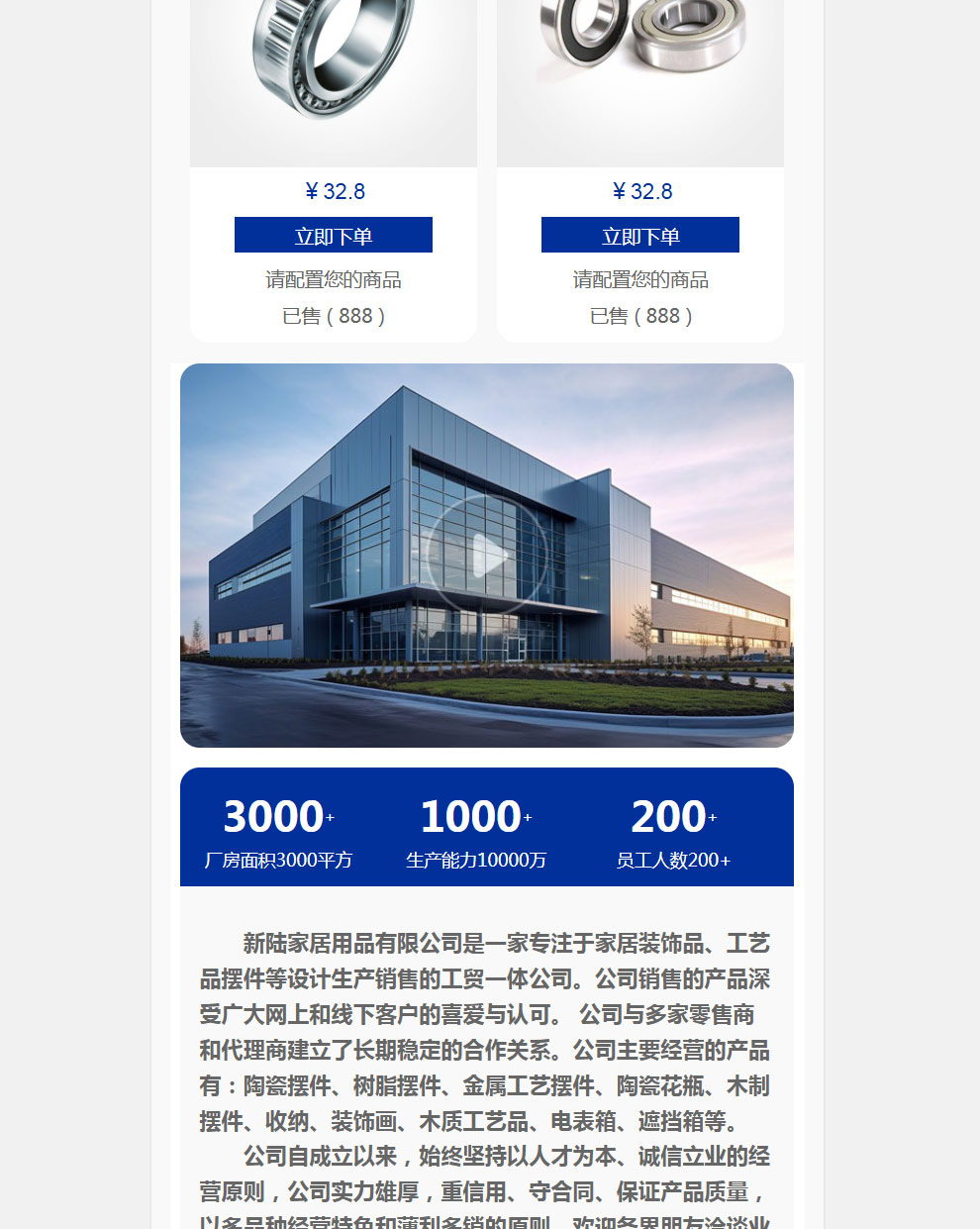Tap 立即下单 under the single roller bearing
980x1229 pixels.
tap(333, 236)
